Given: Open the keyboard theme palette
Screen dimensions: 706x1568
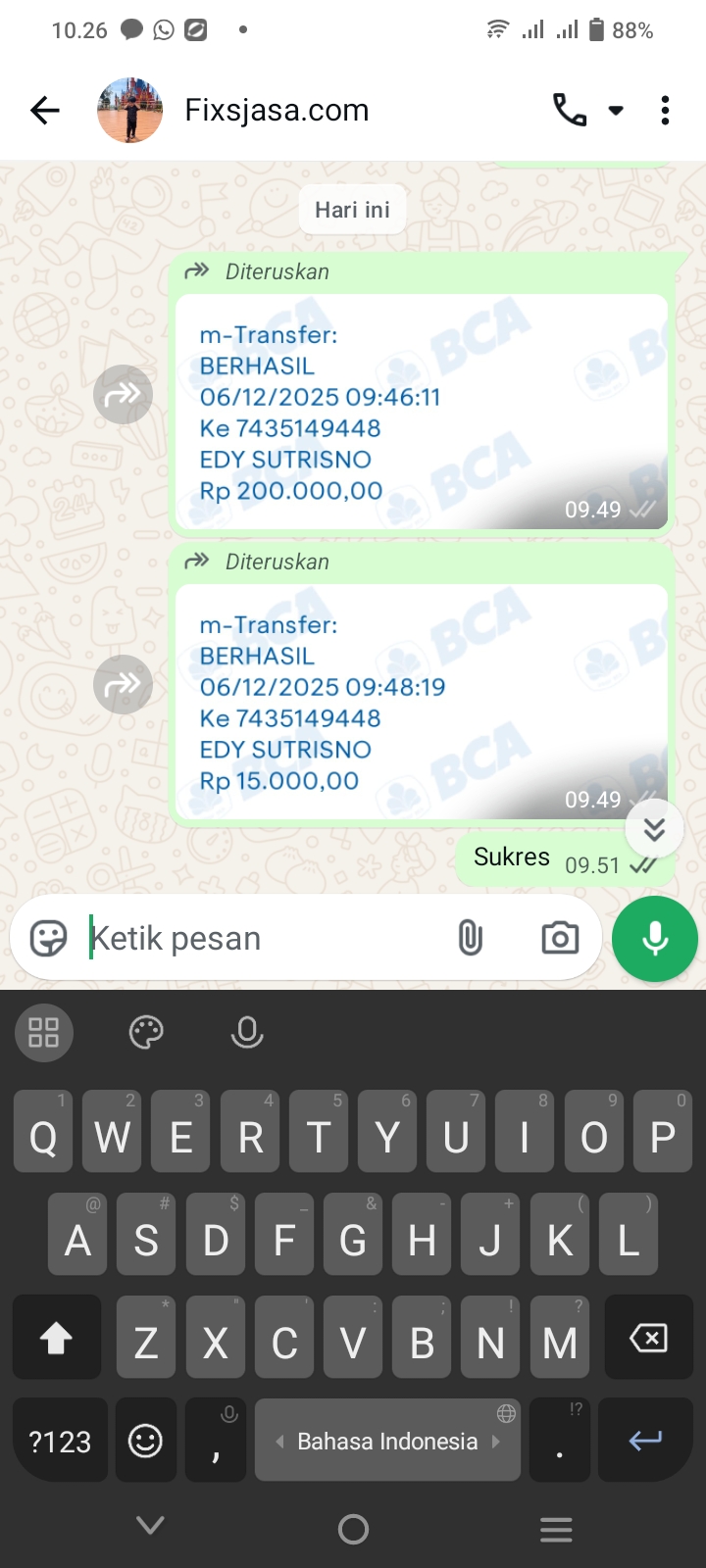Looking at the screenshot, I should (x=146, y=1032).
